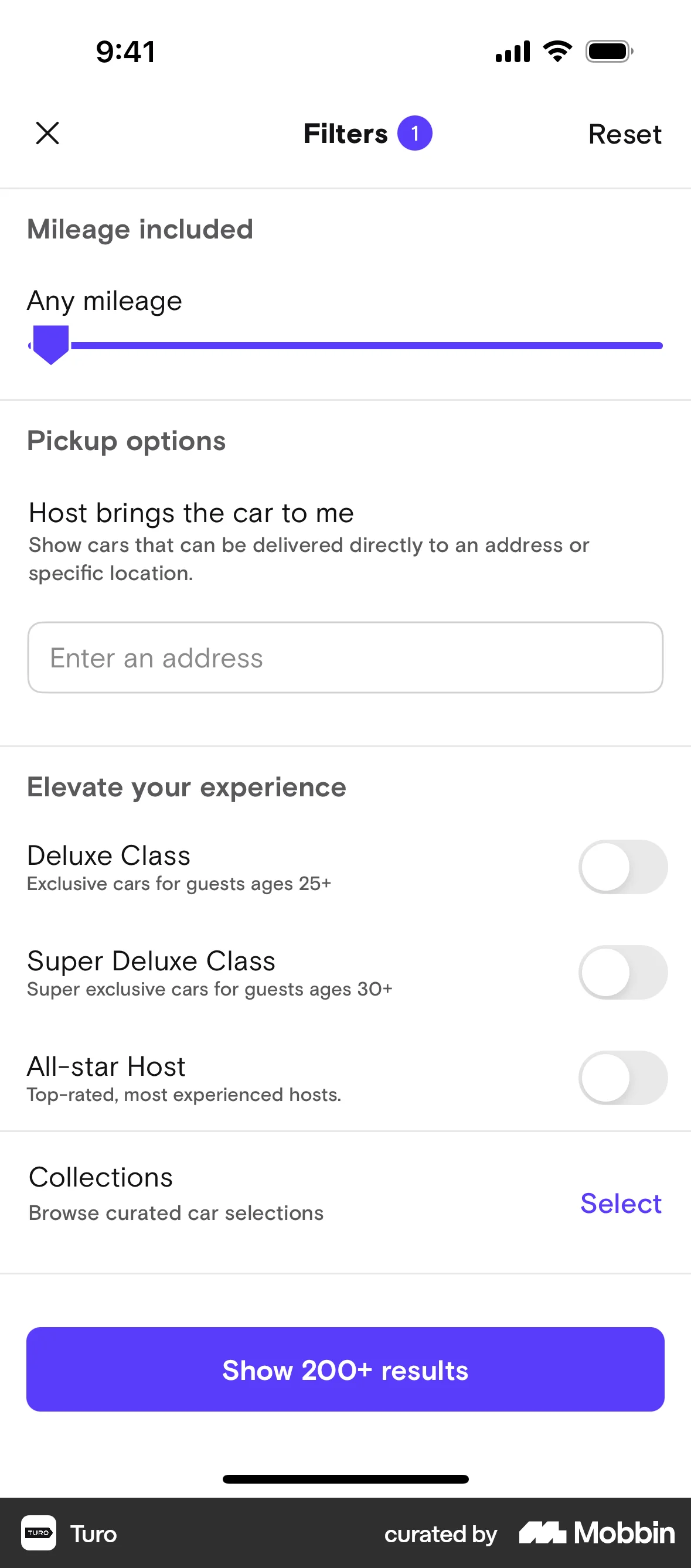Show 200+ filtered results
The height and width of the screenshot is (1568, 691).
(x=345, y=1369)
